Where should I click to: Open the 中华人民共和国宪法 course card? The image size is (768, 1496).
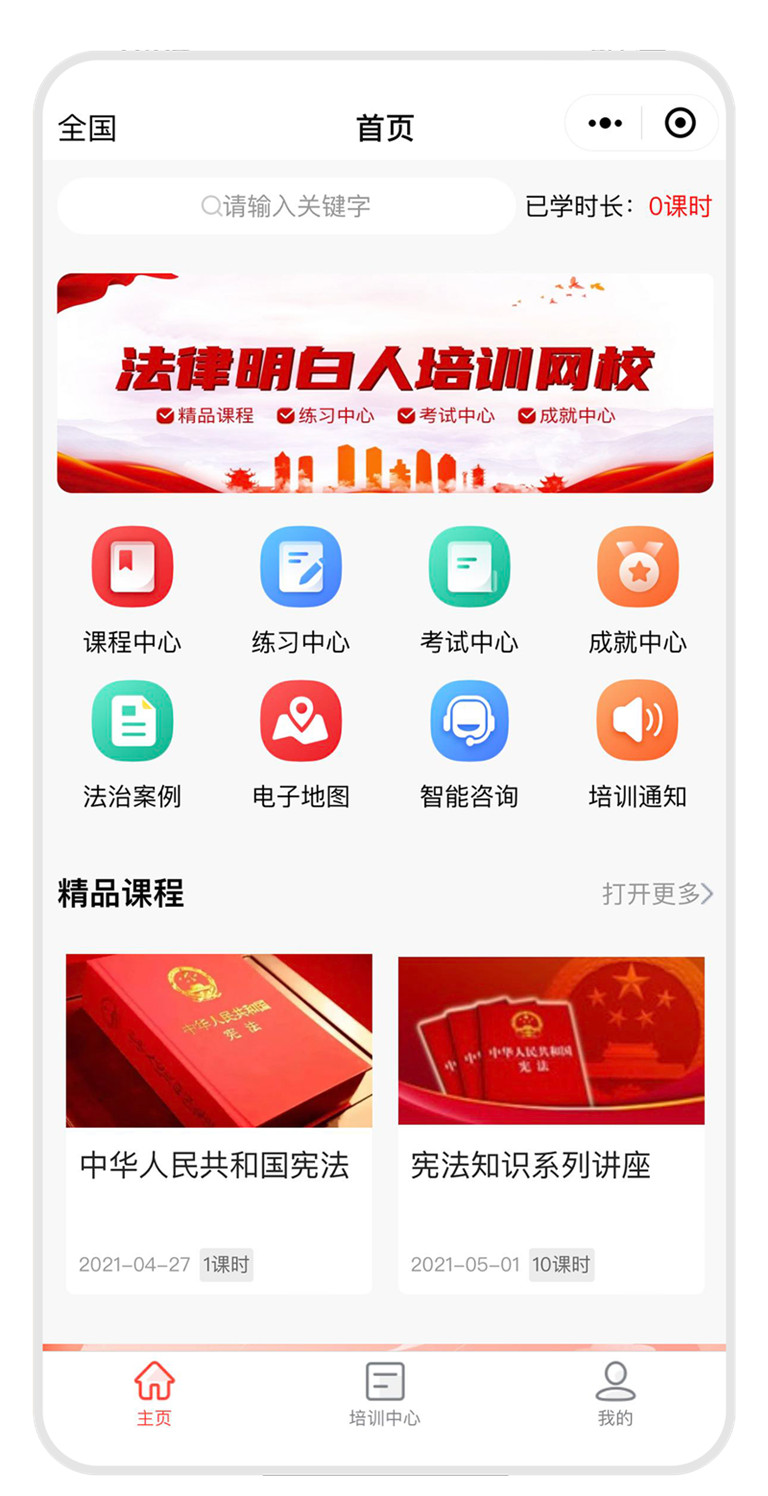click(x=219, y=1124)
